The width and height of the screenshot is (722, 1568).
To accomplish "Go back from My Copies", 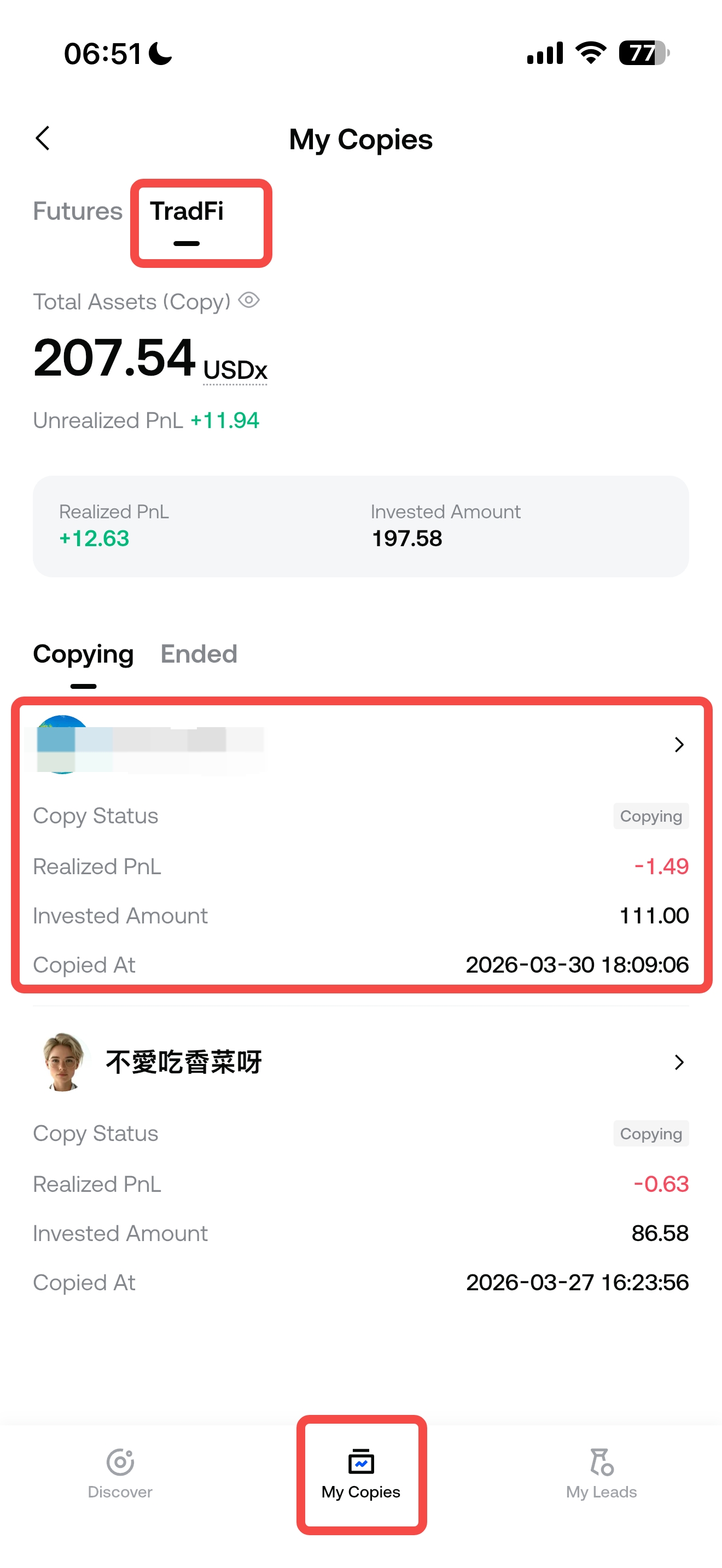I will point(43,139).
